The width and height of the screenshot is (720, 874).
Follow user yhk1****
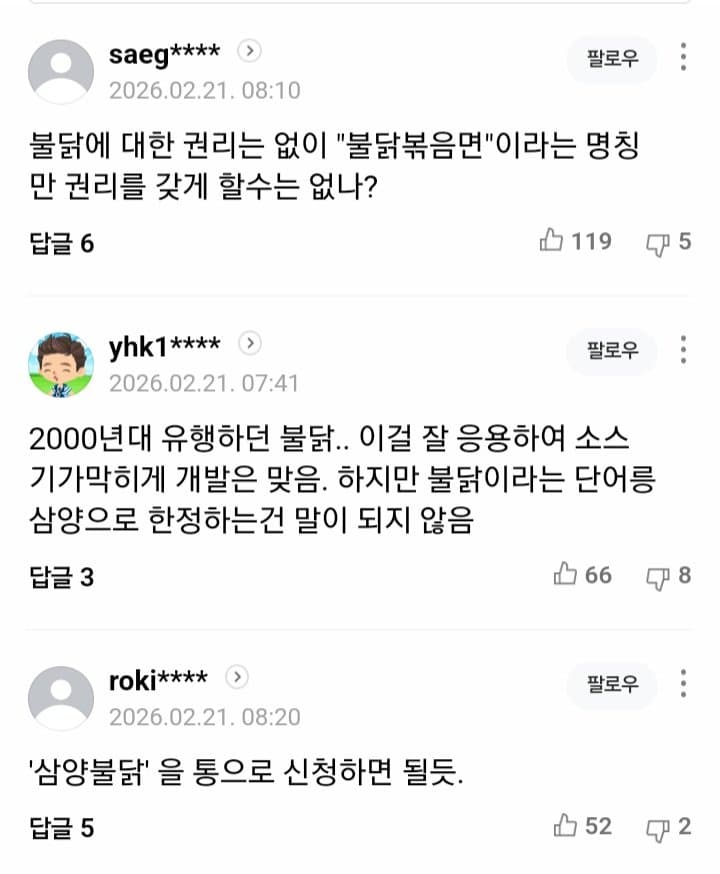click(612, 350)
